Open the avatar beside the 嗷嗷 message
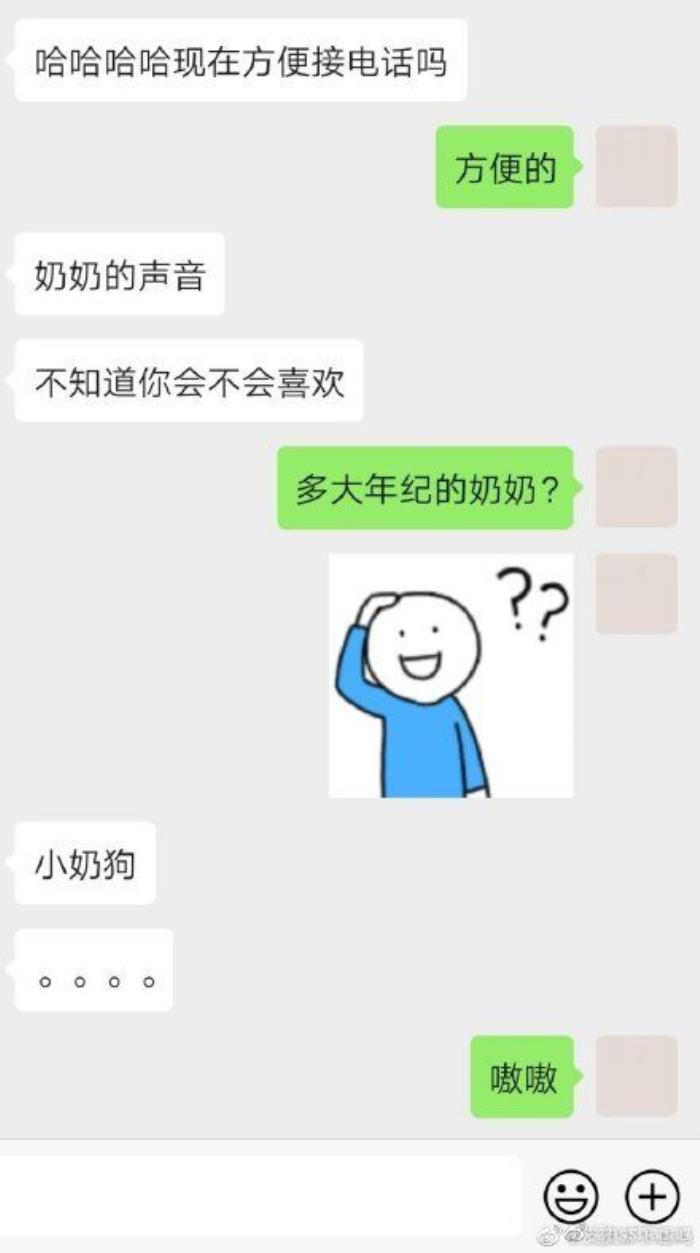The height and width of the screenshot is (1253, 700). point(637,1076)
